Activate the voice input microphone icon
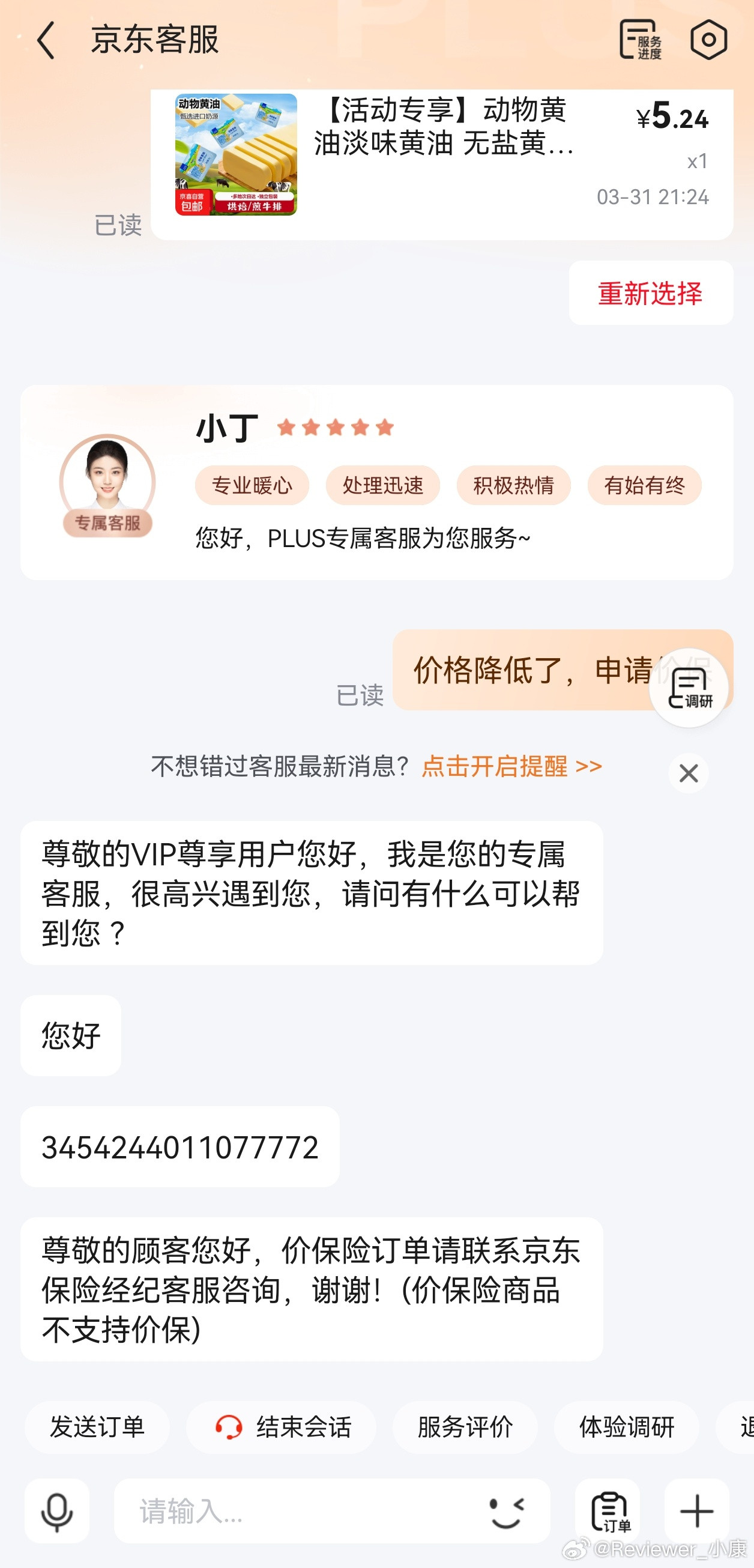 point(56,1510)
